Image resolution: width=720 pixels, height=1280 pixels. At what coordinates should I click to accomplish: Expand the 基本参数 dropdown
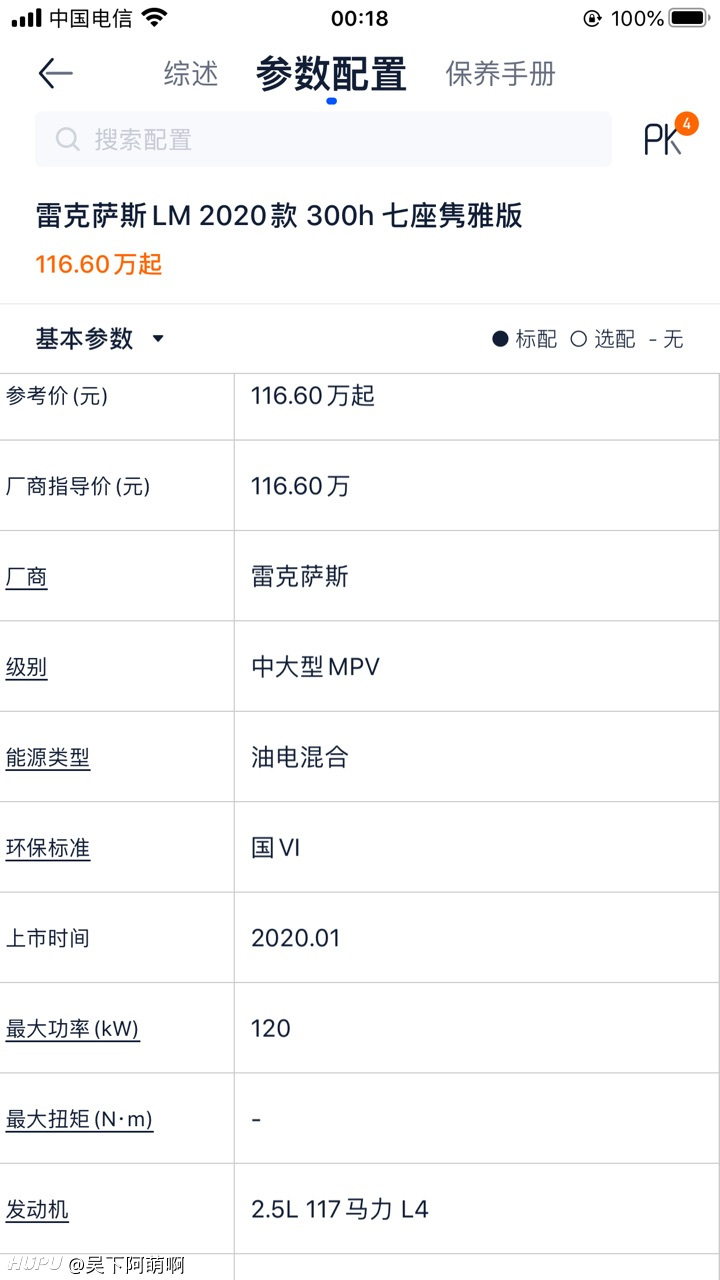(99, 339)
